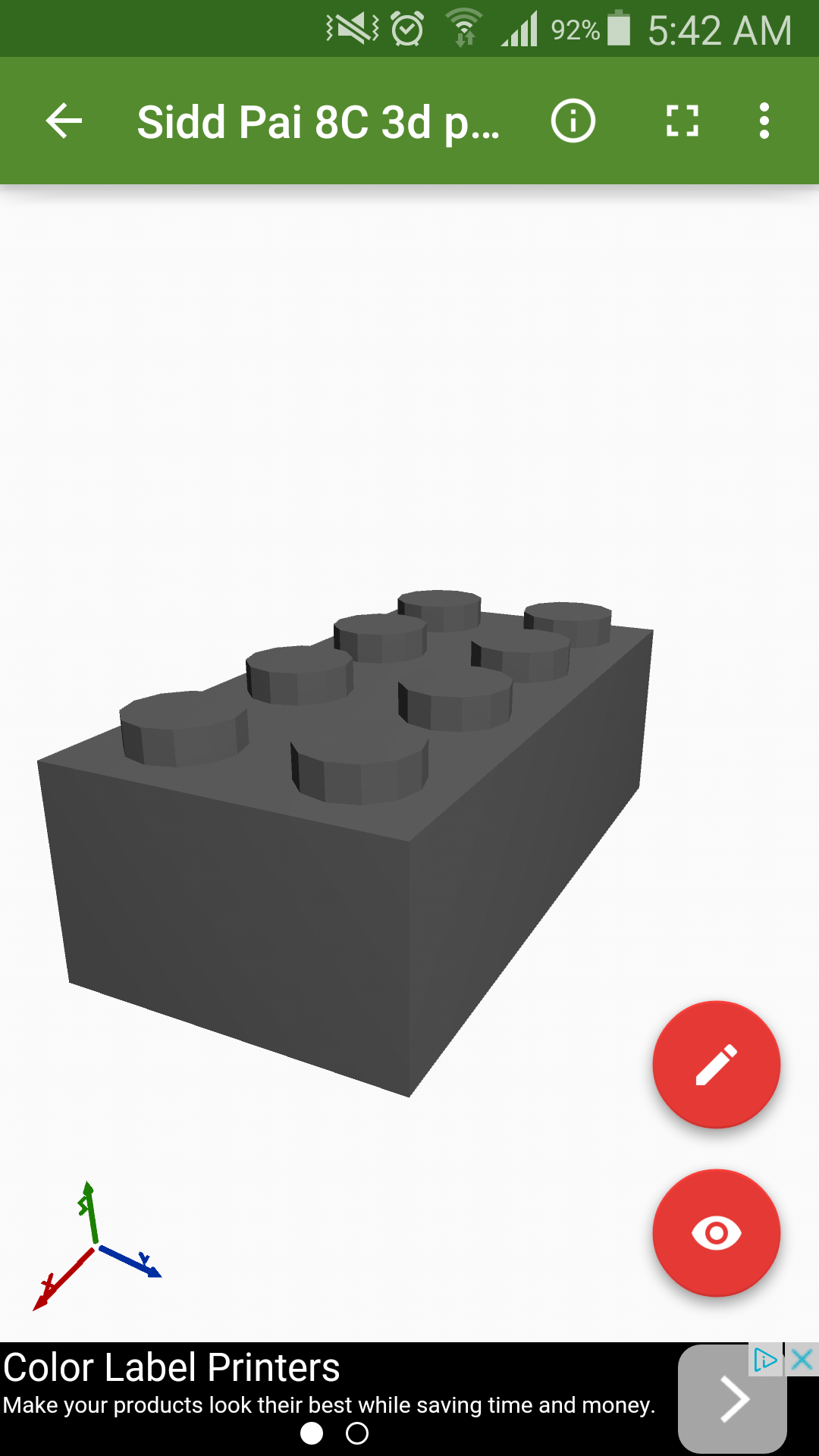
Task: Tap the red pencil edit button
Action: (717, 1065)
